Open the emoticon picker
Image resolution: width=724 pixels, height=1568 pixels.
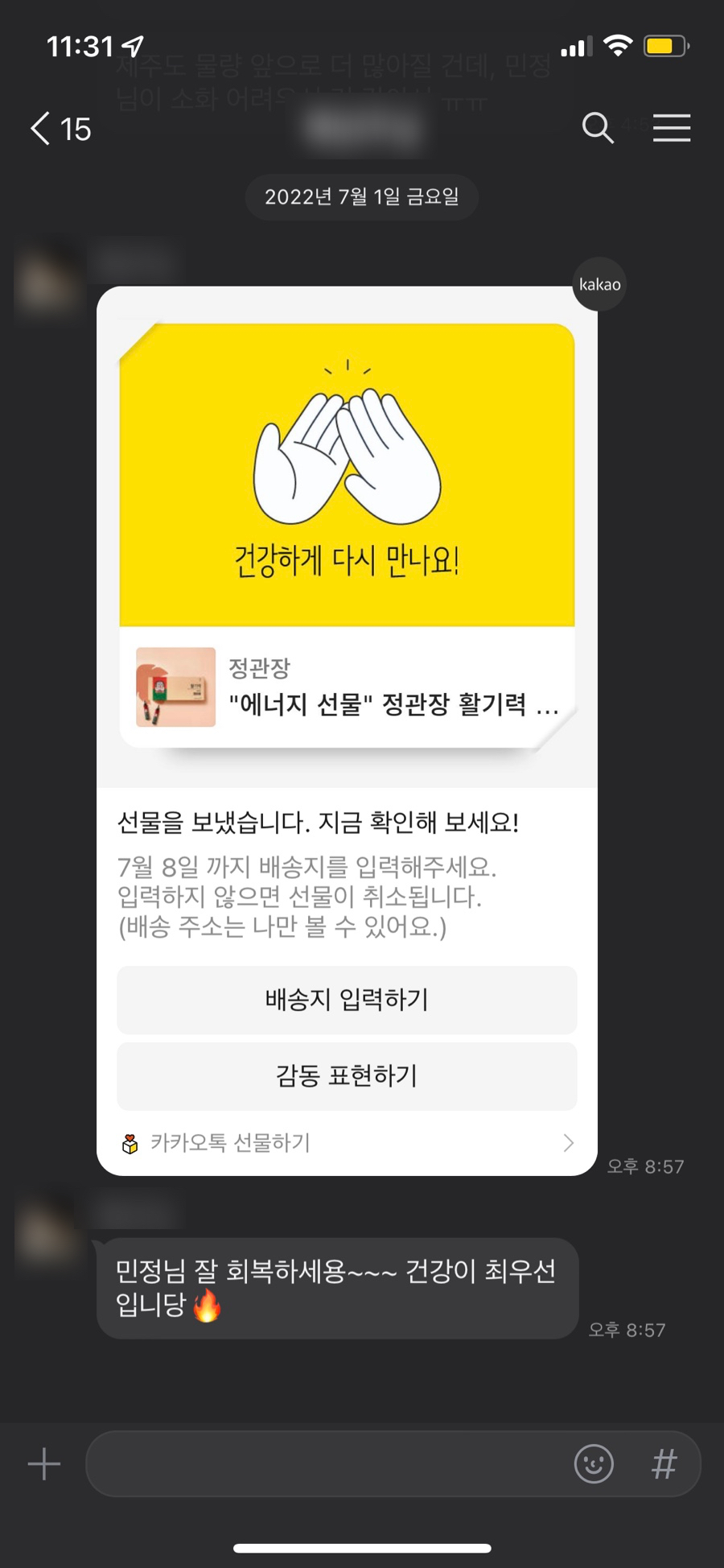(594, 1463)
